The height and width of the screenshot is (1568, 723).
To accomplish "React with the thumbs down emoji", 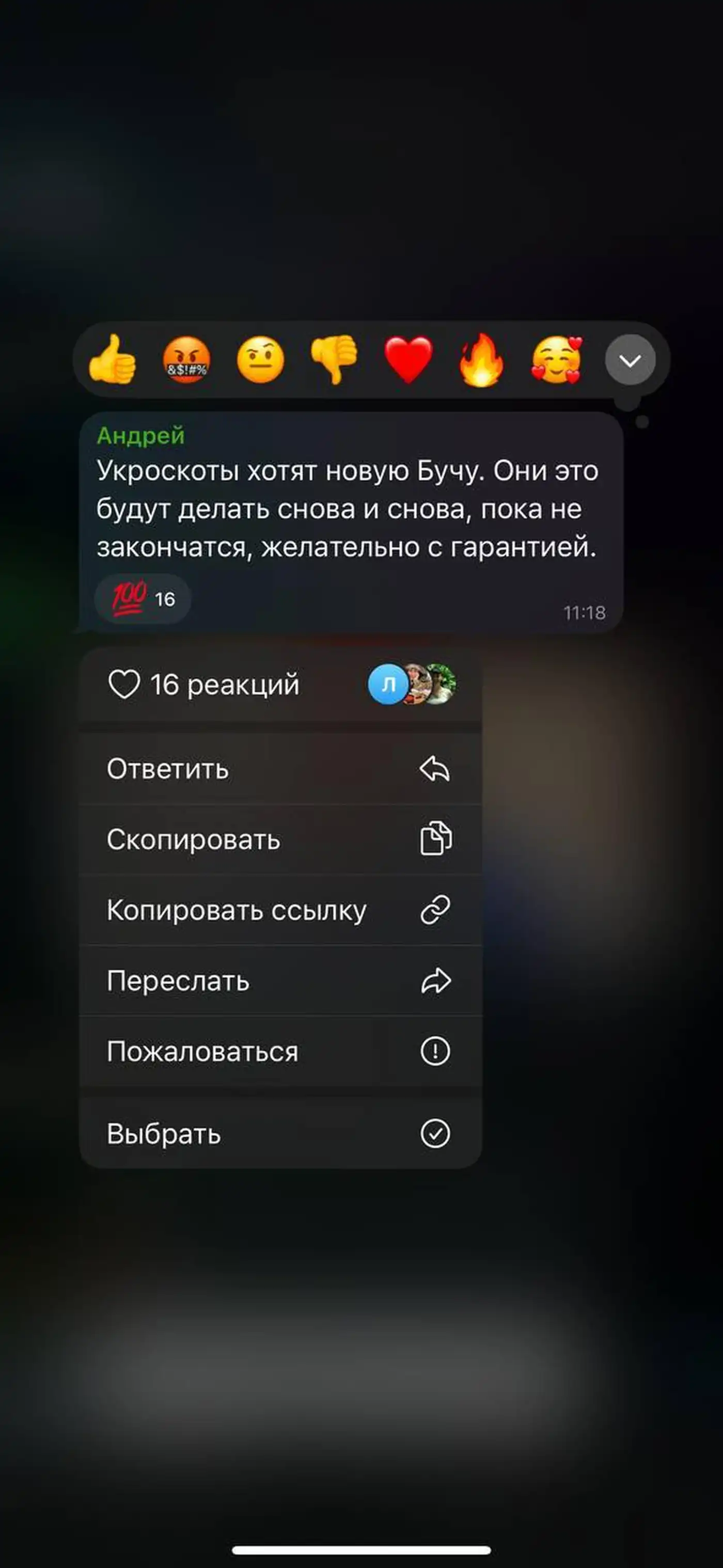I will click(x=335, y=360).
